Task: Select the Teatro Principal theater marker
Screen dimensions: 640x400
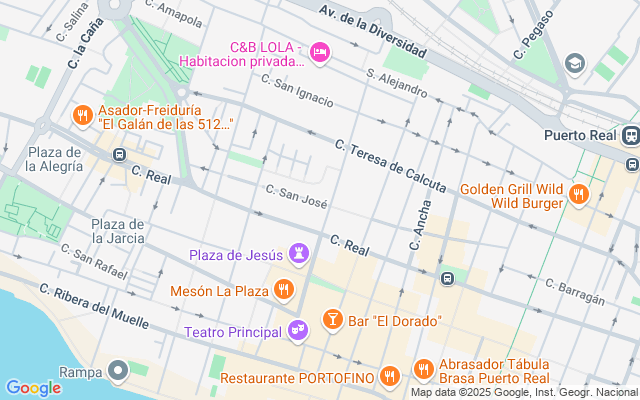Action: [x=296, y=329]
